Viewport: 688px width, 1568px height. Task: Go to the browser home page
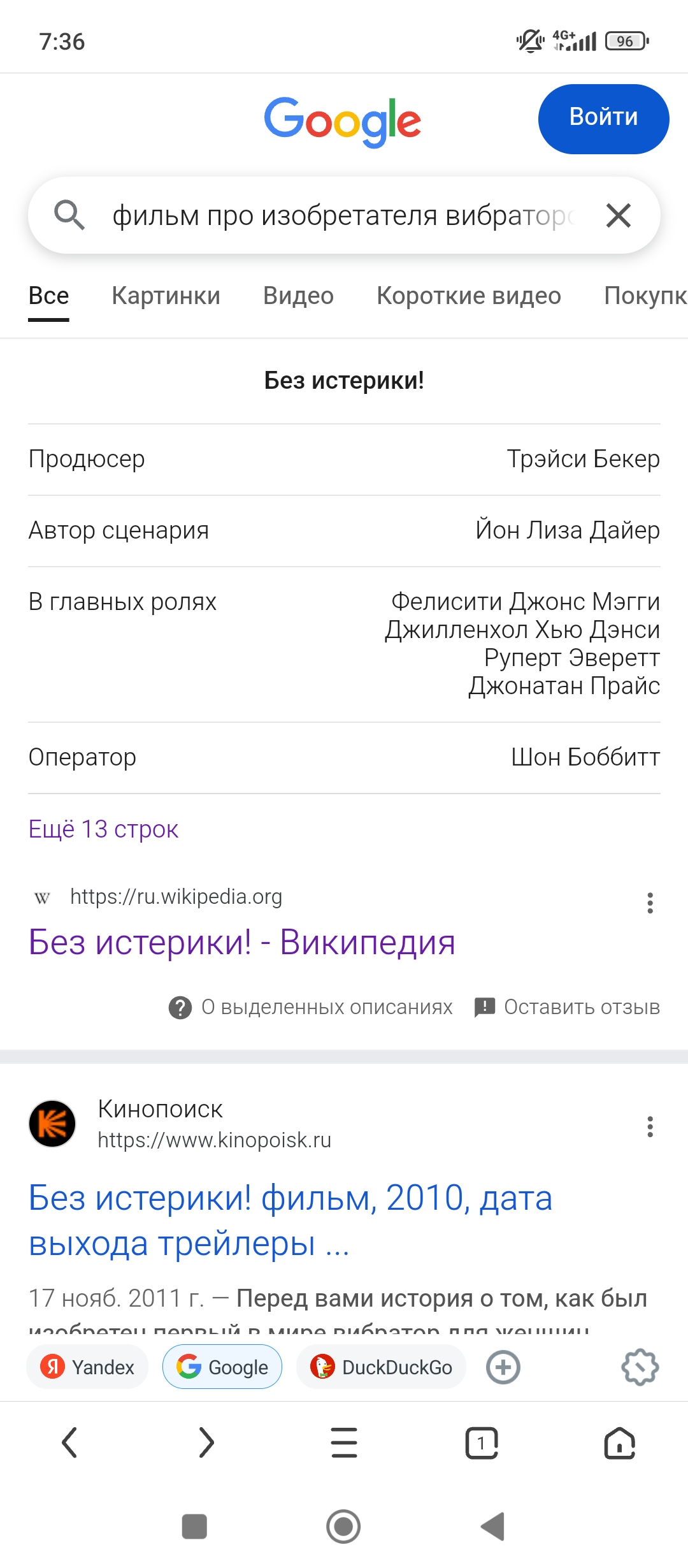(619, 1443)
